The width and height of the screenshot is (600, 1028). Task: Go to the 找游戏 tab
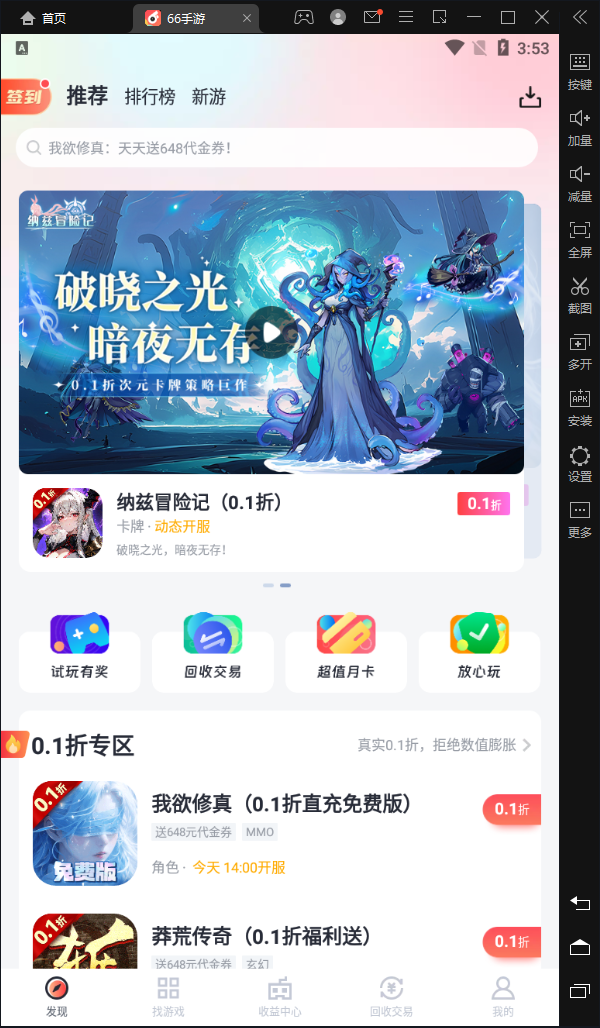tap(168, 996)
